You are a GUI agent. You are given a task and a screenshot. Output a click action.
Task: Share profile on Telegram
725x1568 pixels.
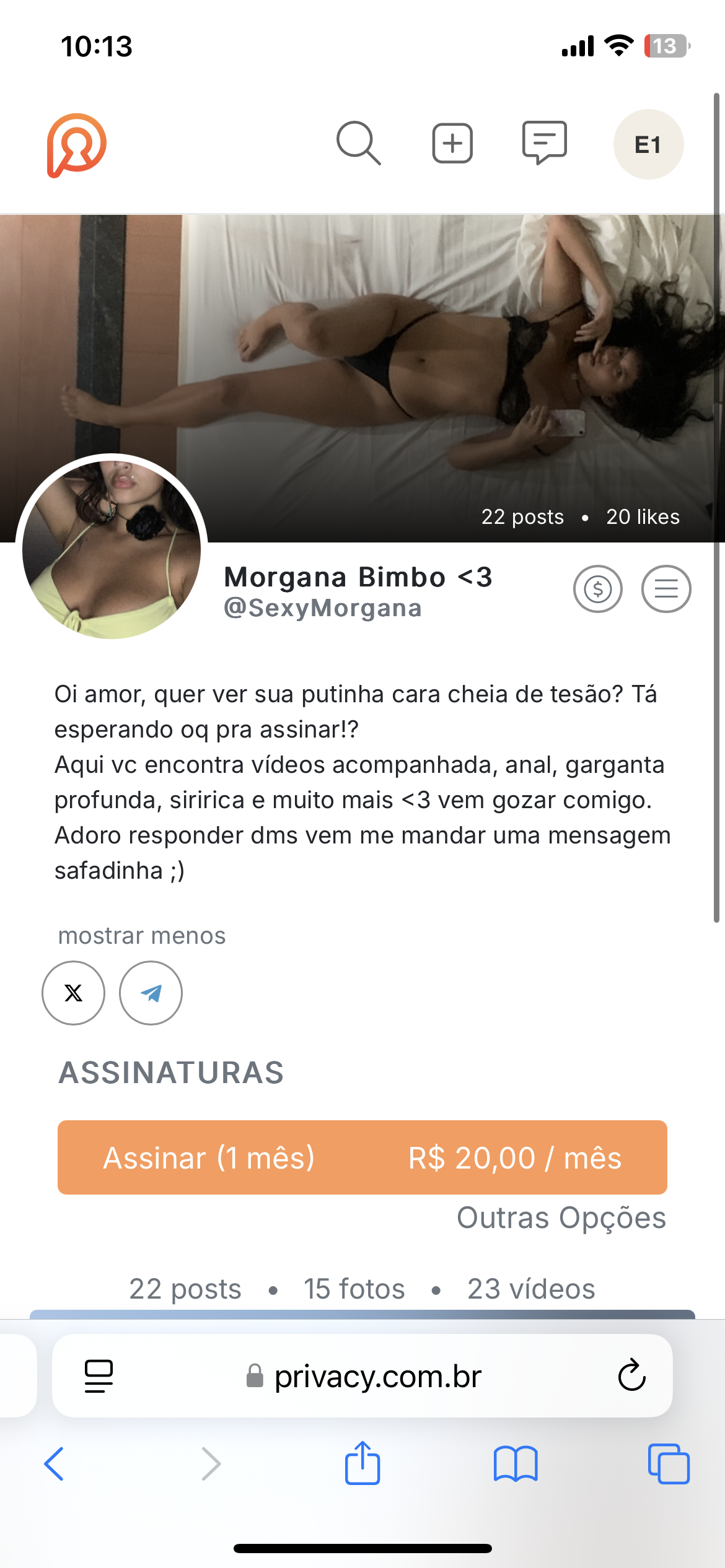pyautogui.click(x=151, y=993)
